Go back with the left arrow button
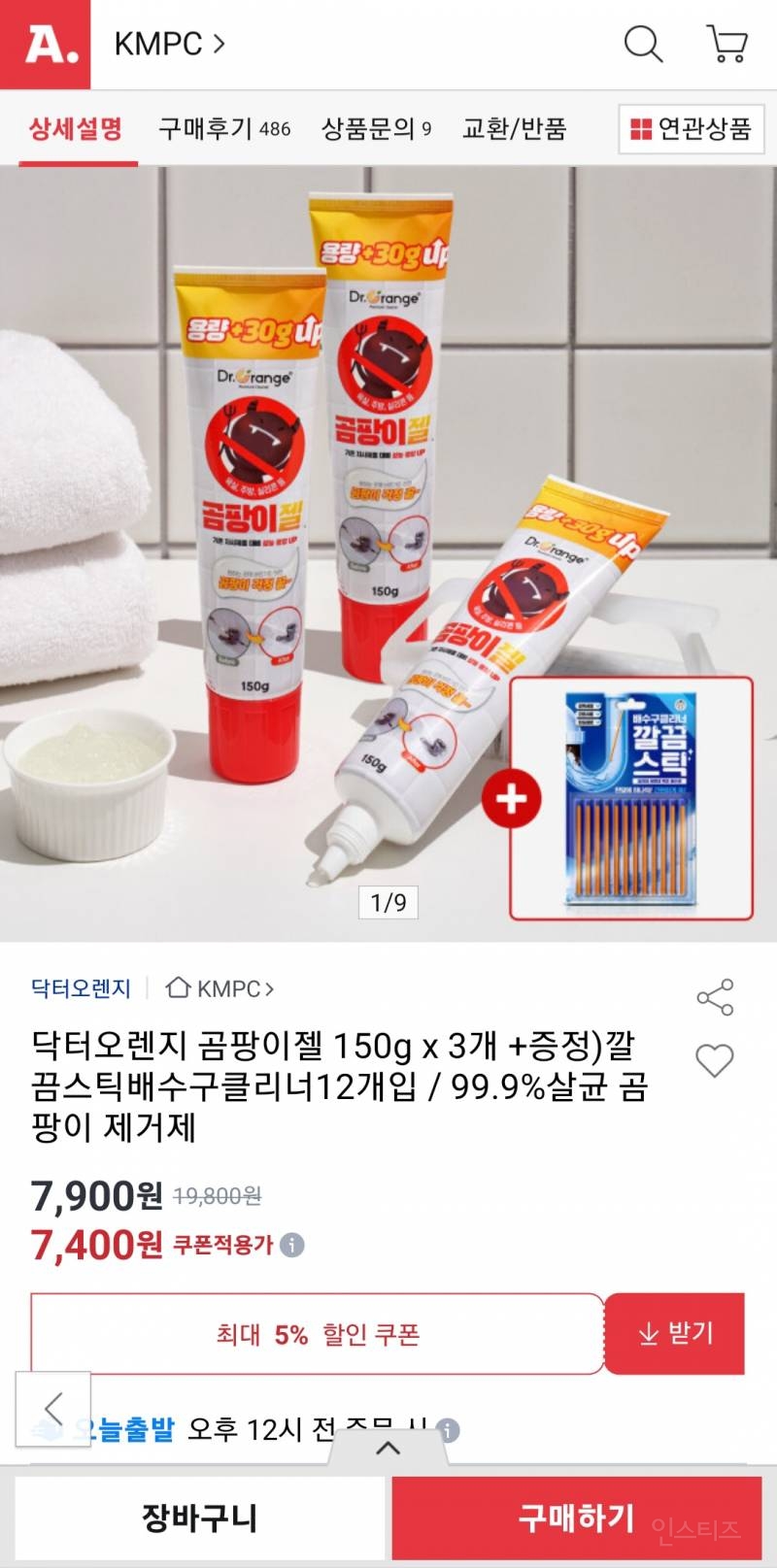 tap(53, 1409)
